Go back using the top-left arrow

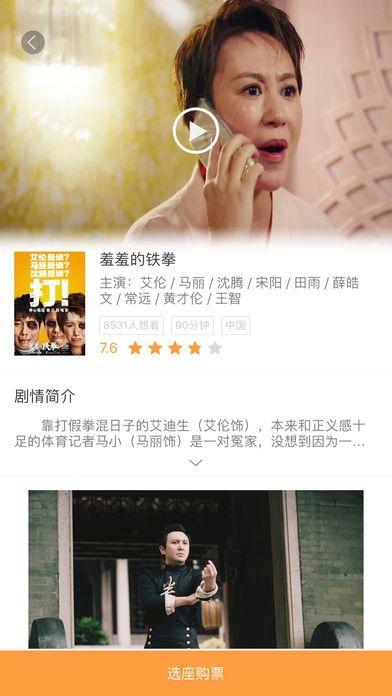(33, 42)
